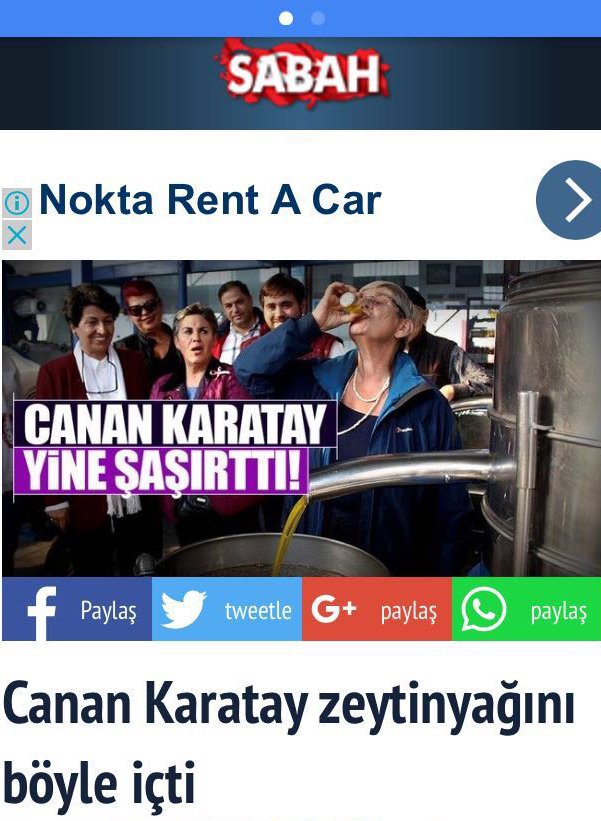Tweet this article with tweetle button
Screen dimensions: 601x821
[227, 609]
